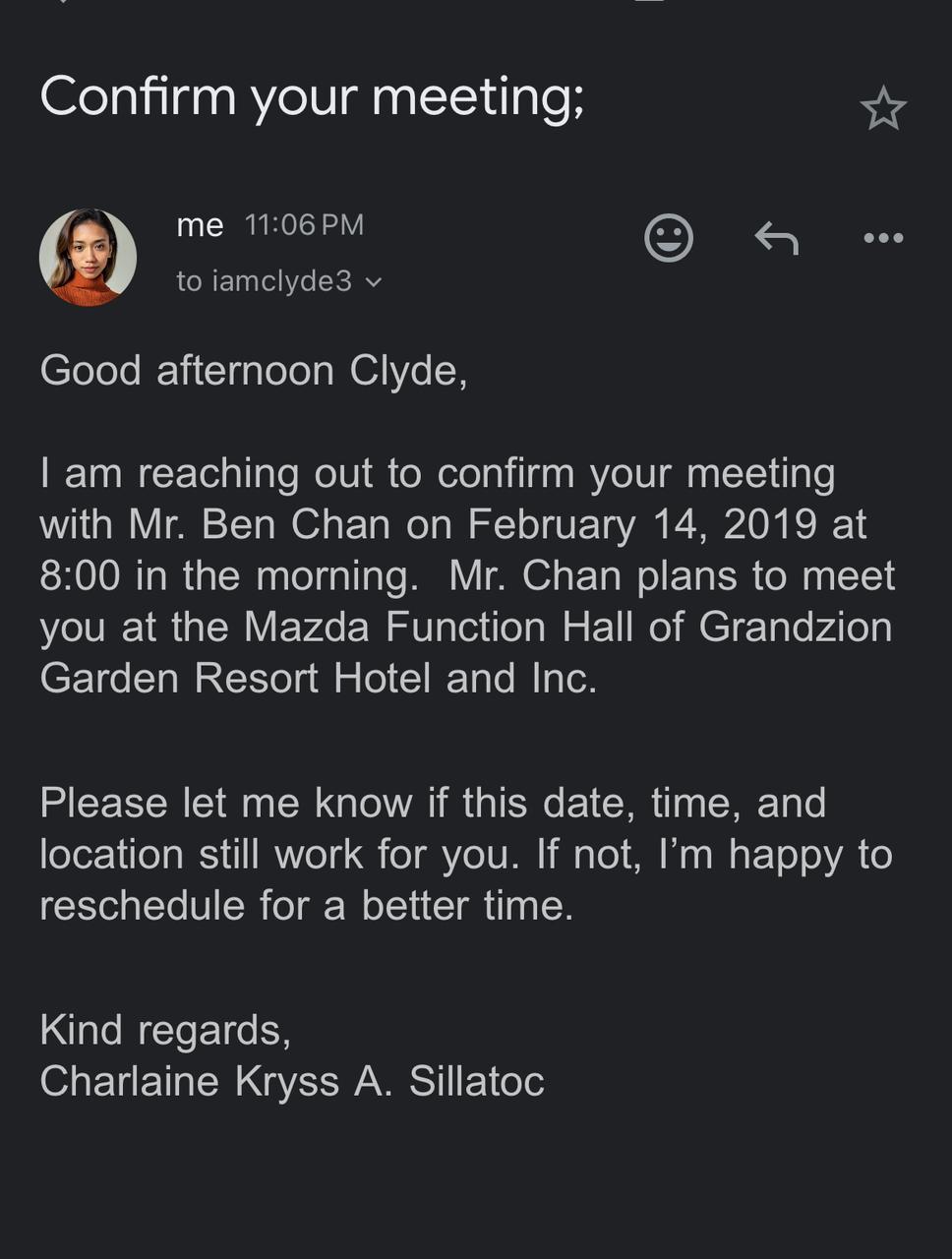Star the Confirm your meeting email
The image size is (952, 1259).
click(x=882, y=108)
